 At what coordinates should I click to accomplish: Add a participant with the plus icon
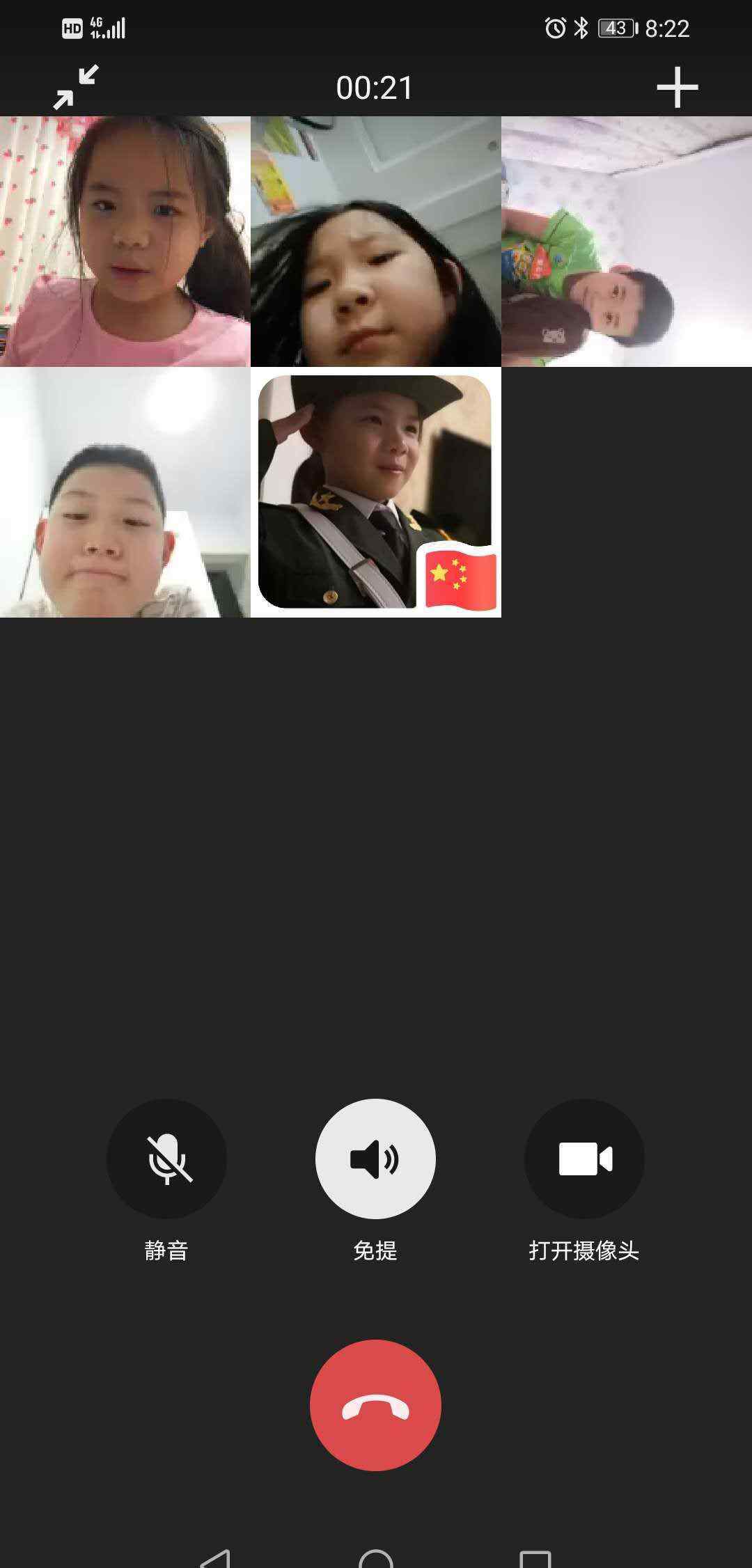(677, 87)
